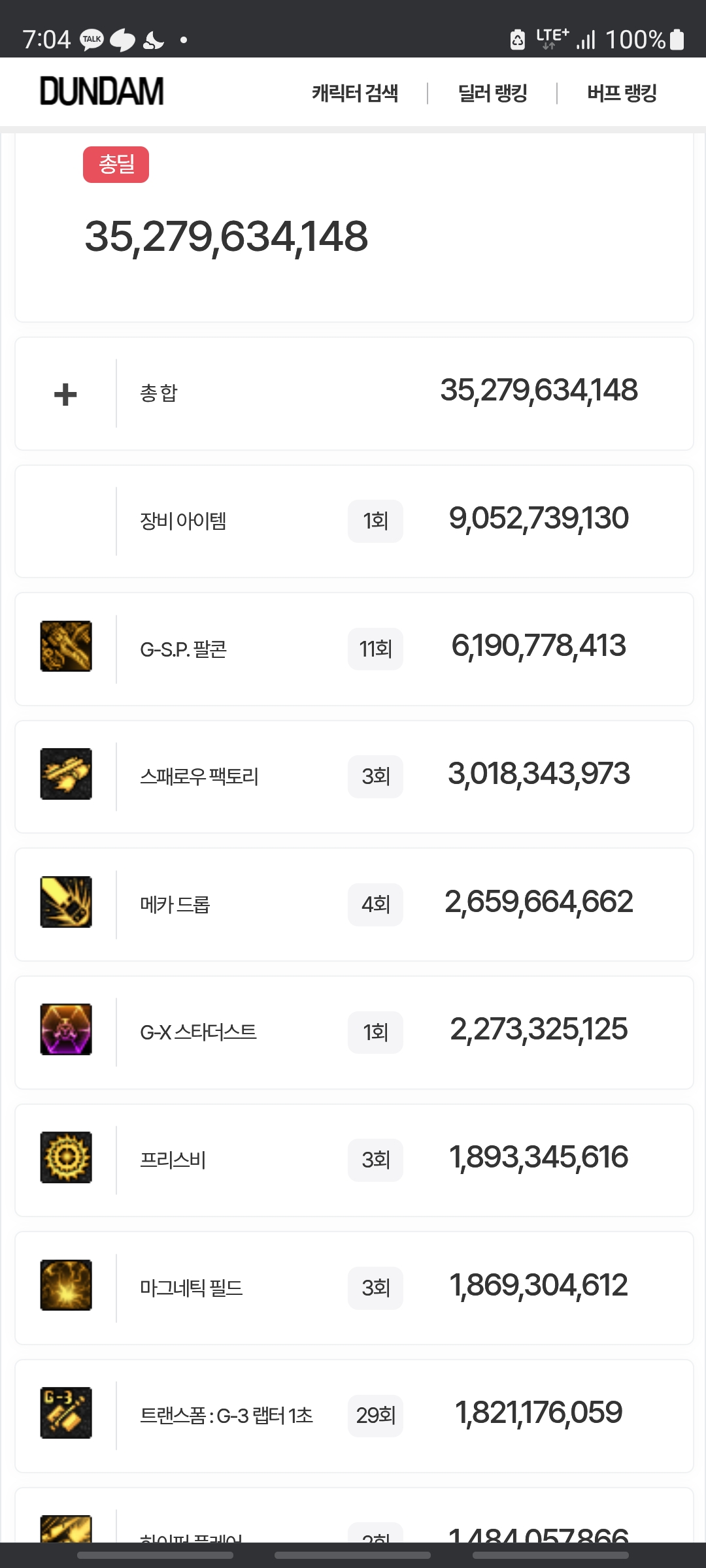Switch to 딜러 랭킹
706x1568 pixels.
pyautogui.click(x=492, y=93)
